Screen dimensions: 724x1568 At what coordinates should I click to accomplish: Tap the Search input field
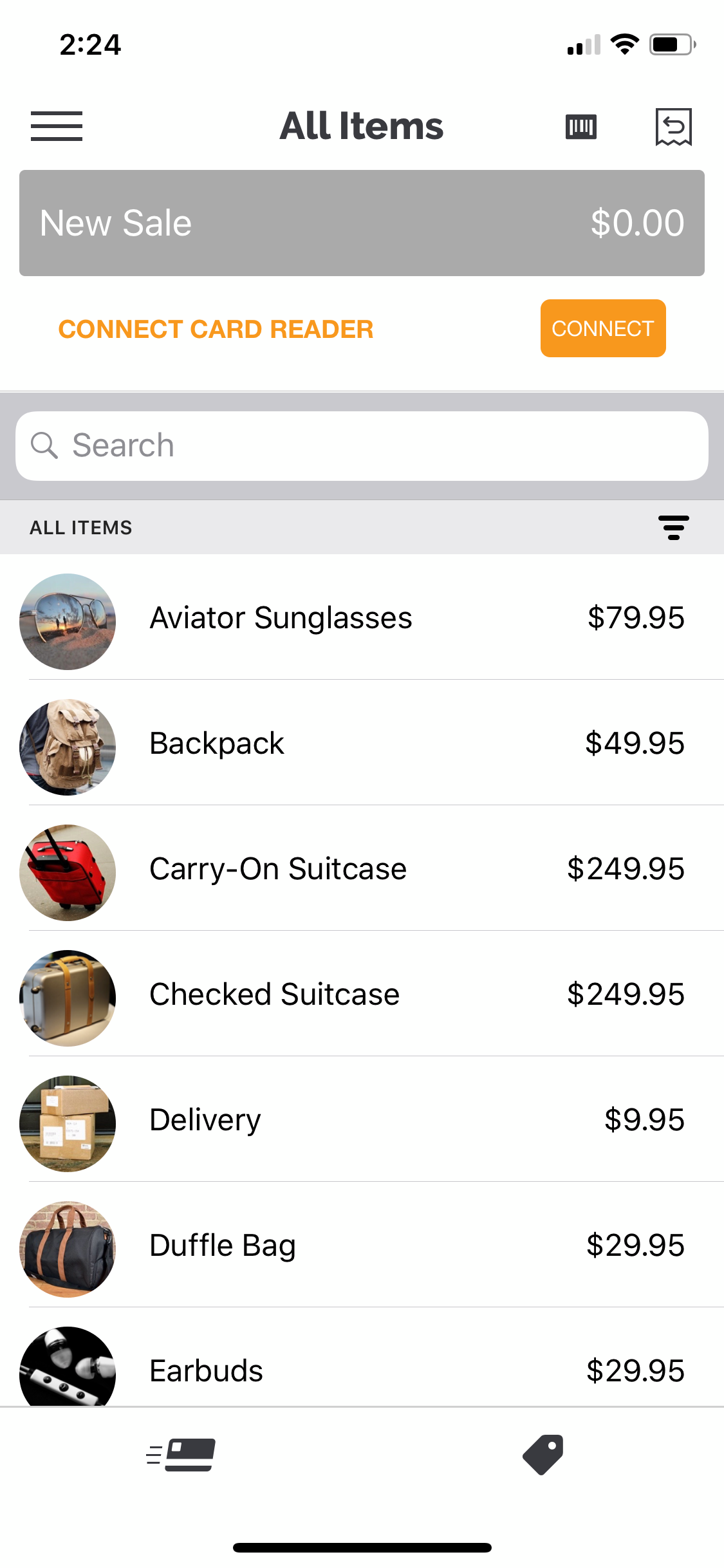(362, 445)
